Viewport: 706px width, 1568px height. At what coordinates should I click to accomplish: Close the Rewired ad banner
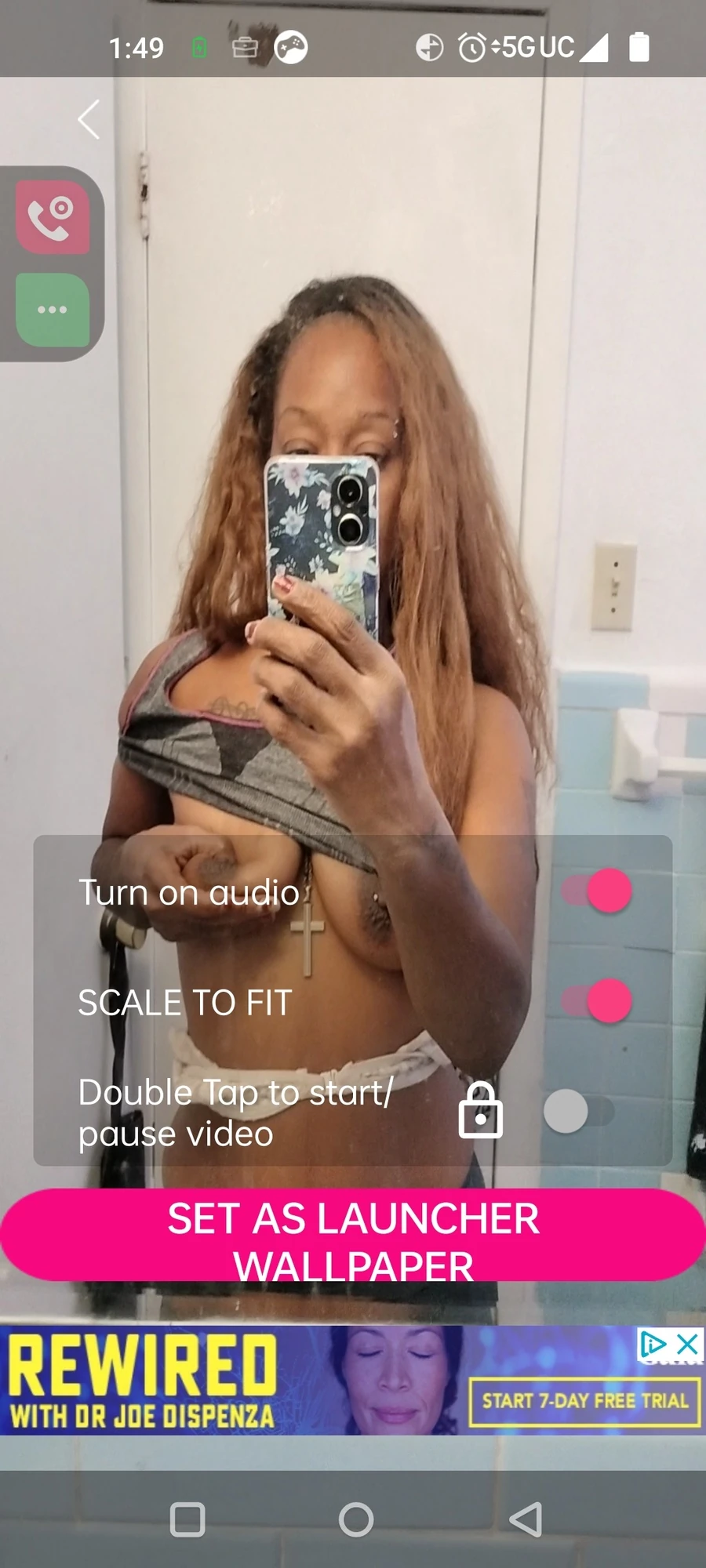coord(687,1345)
